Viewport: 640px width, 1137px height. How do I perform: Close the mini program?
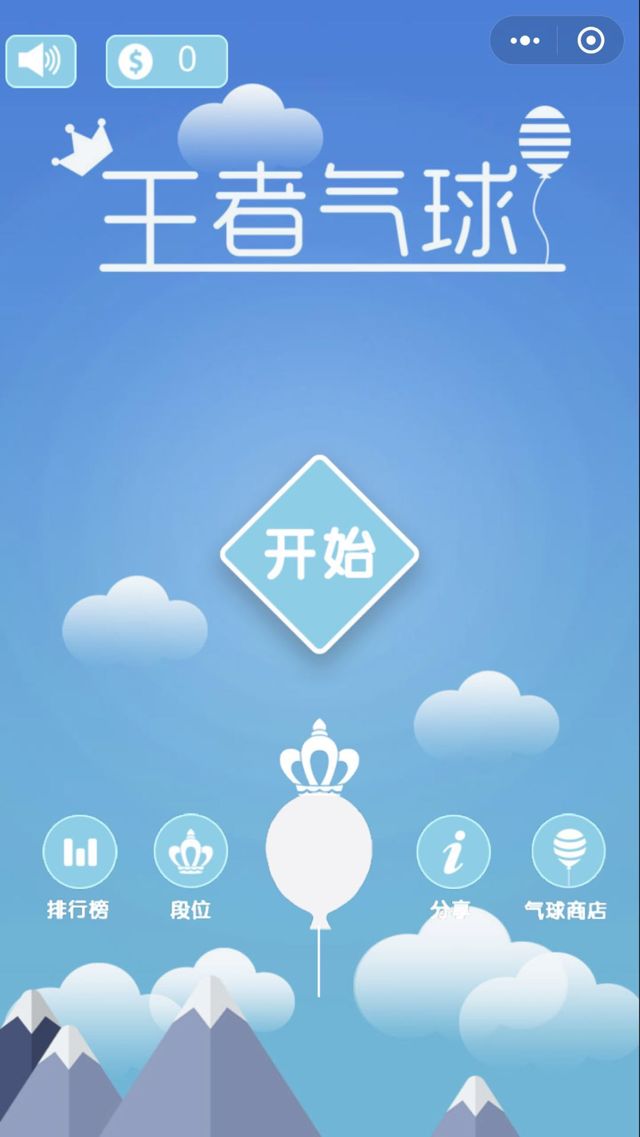(591, 41)
